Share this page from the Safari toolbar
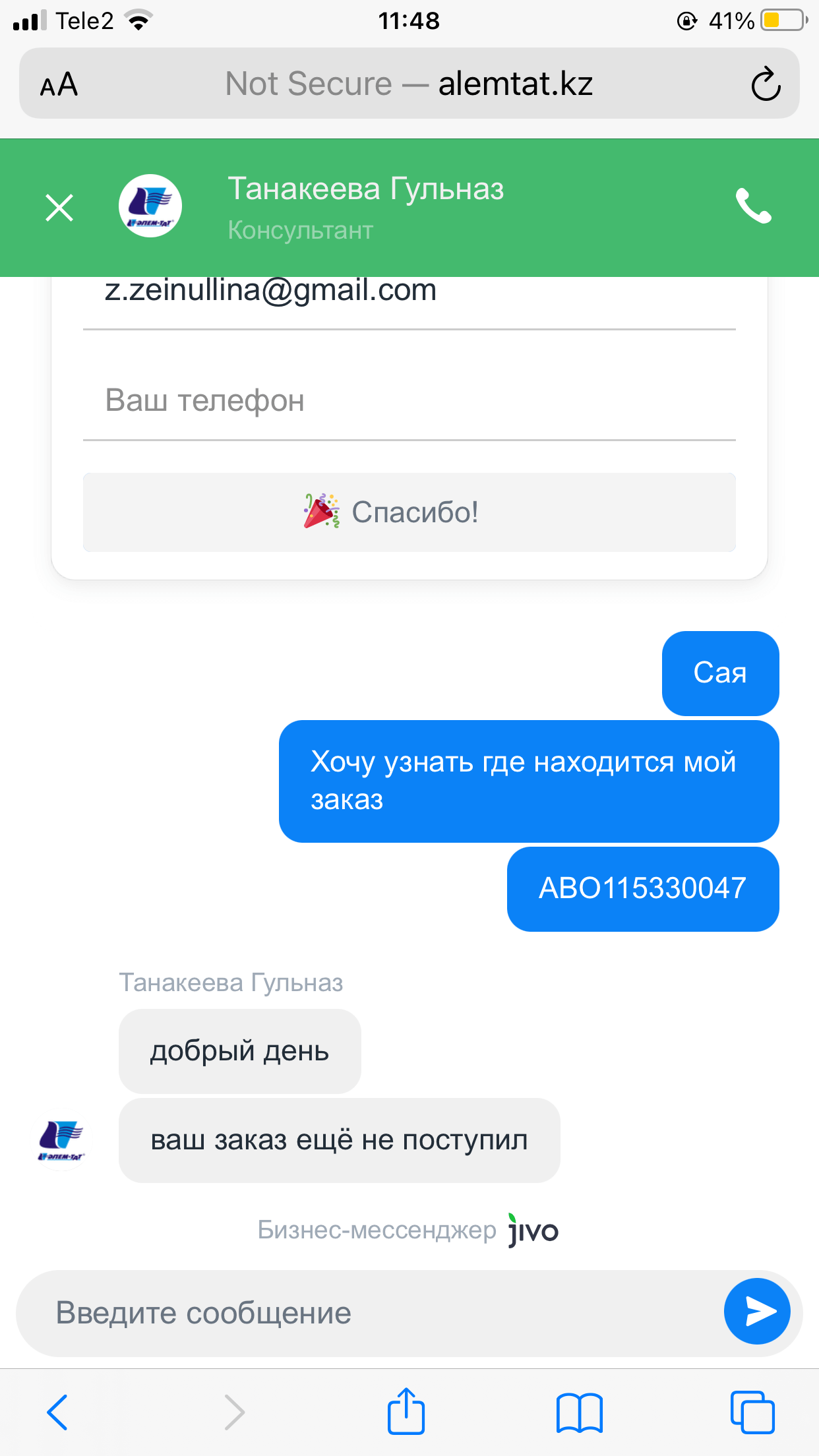Image resolution: width=819 pixels, height=1456 pixels. (x=406, y=1411)
